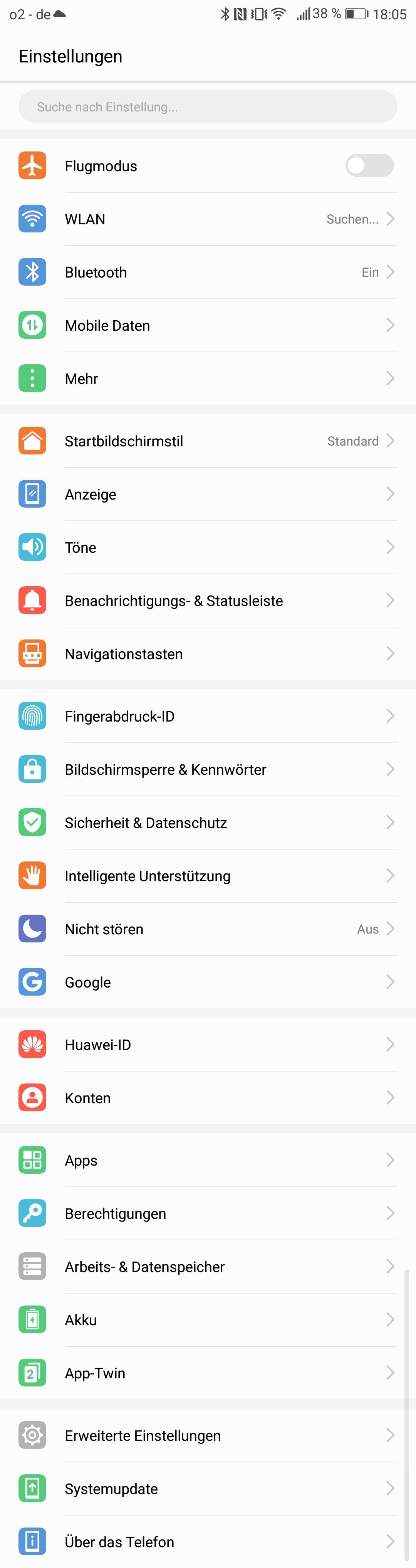Open Nicht stören settings

pyautogui.click(x=207, y=929)
